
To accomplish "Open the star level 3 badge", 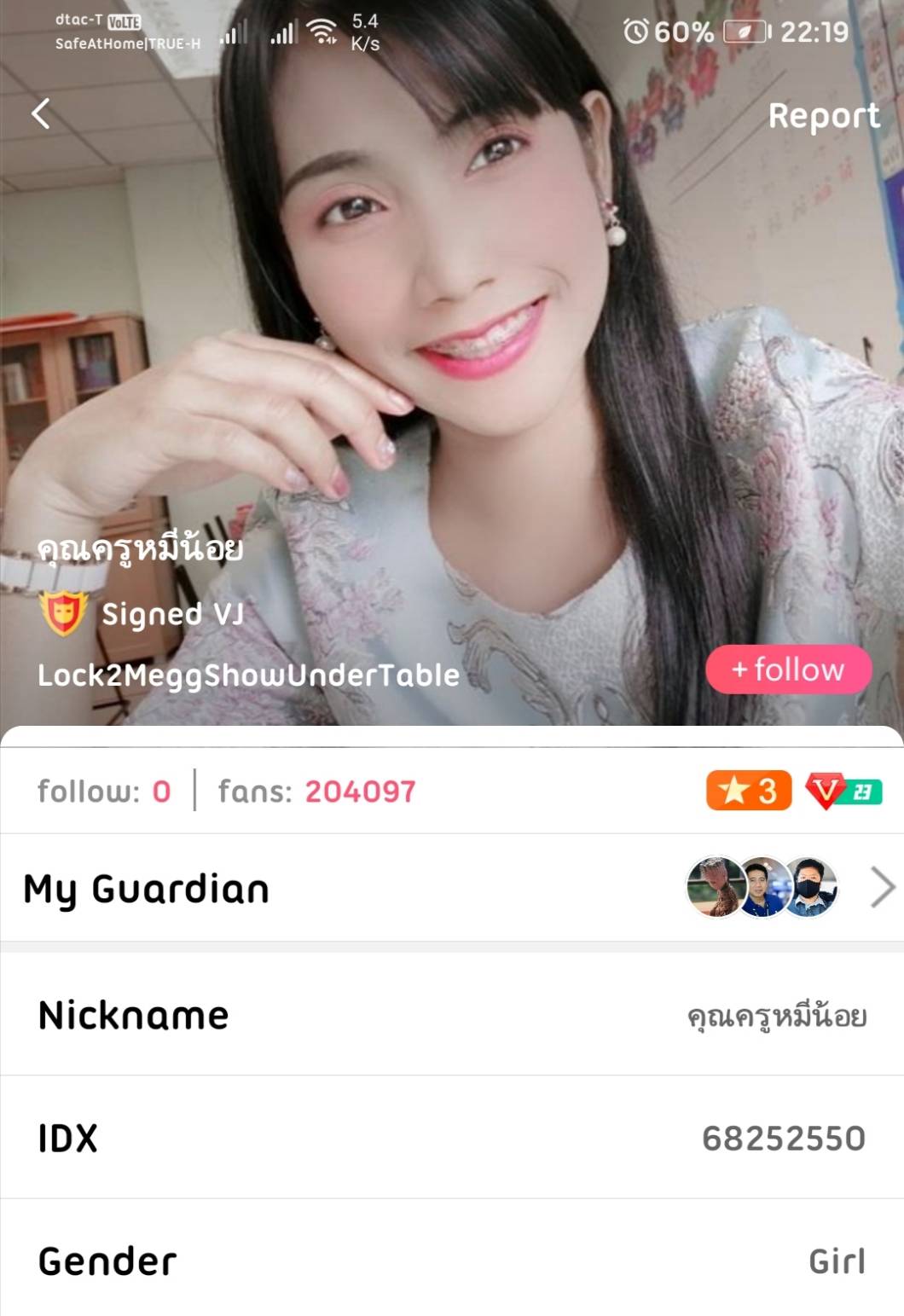I will tap(748, 791).
